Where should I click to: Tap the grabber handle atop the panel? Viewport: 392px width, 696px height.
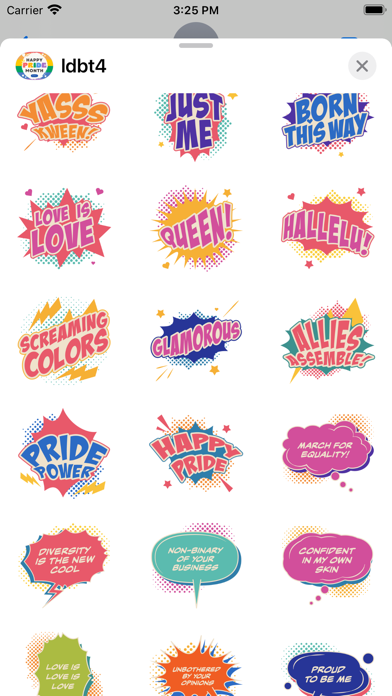coord(196,45)
